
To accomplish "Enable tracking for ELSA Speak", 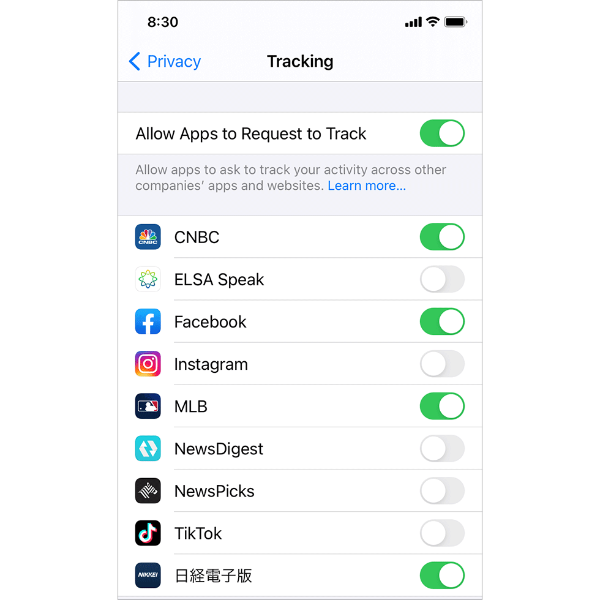I will [442, 279].
